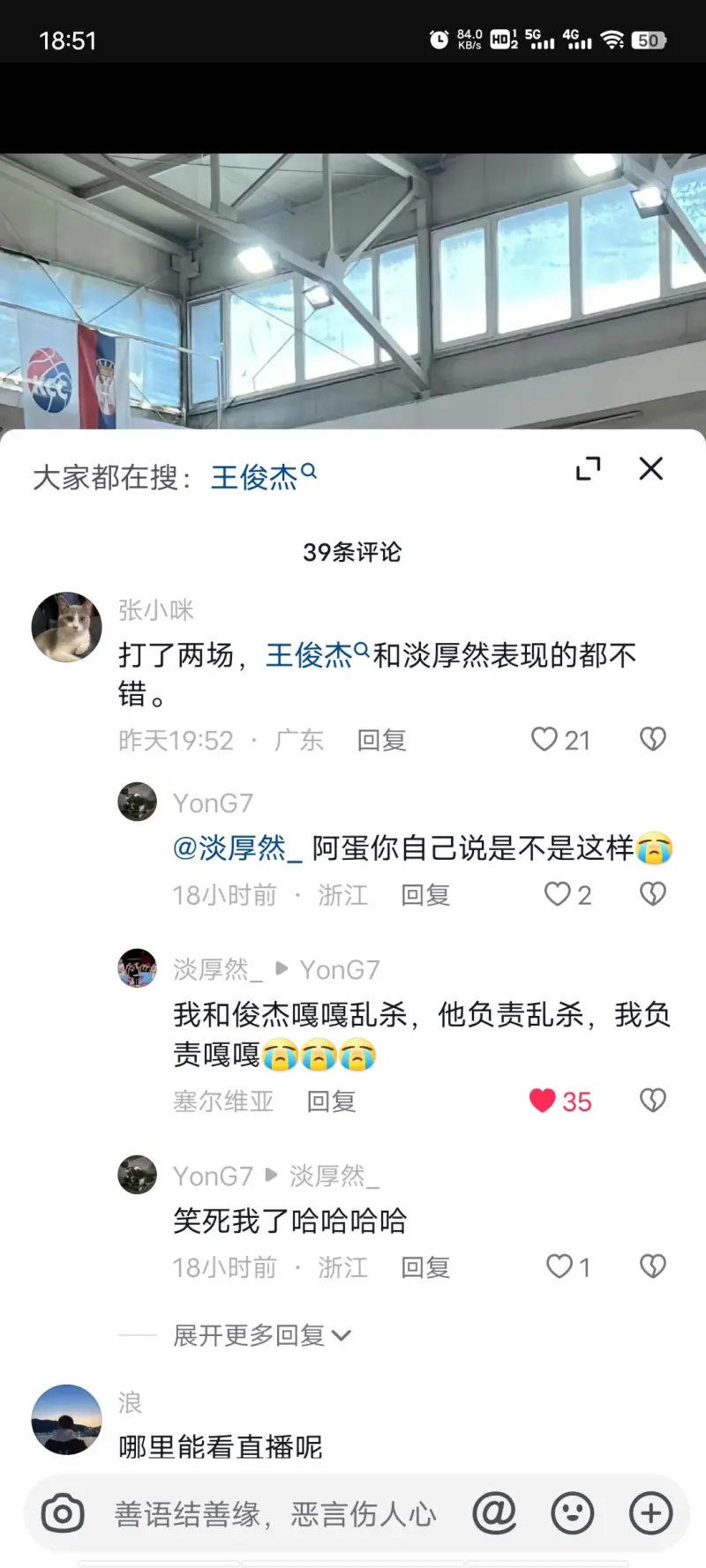706x1568 pixels.
Task: Open the emoji picker
Action: click(x=572, y=1514)
